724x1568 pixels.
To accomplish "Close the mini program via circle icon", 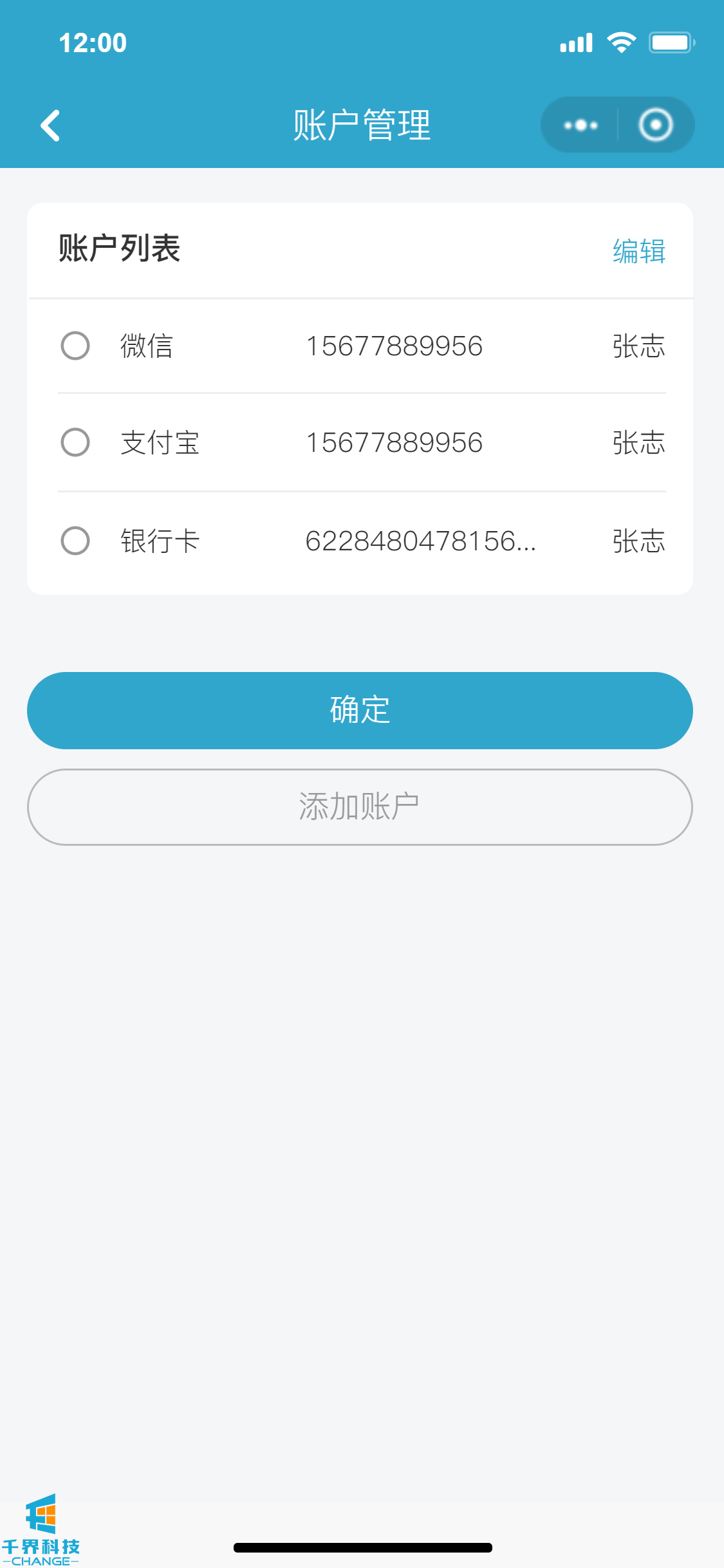I will (655, 125).
